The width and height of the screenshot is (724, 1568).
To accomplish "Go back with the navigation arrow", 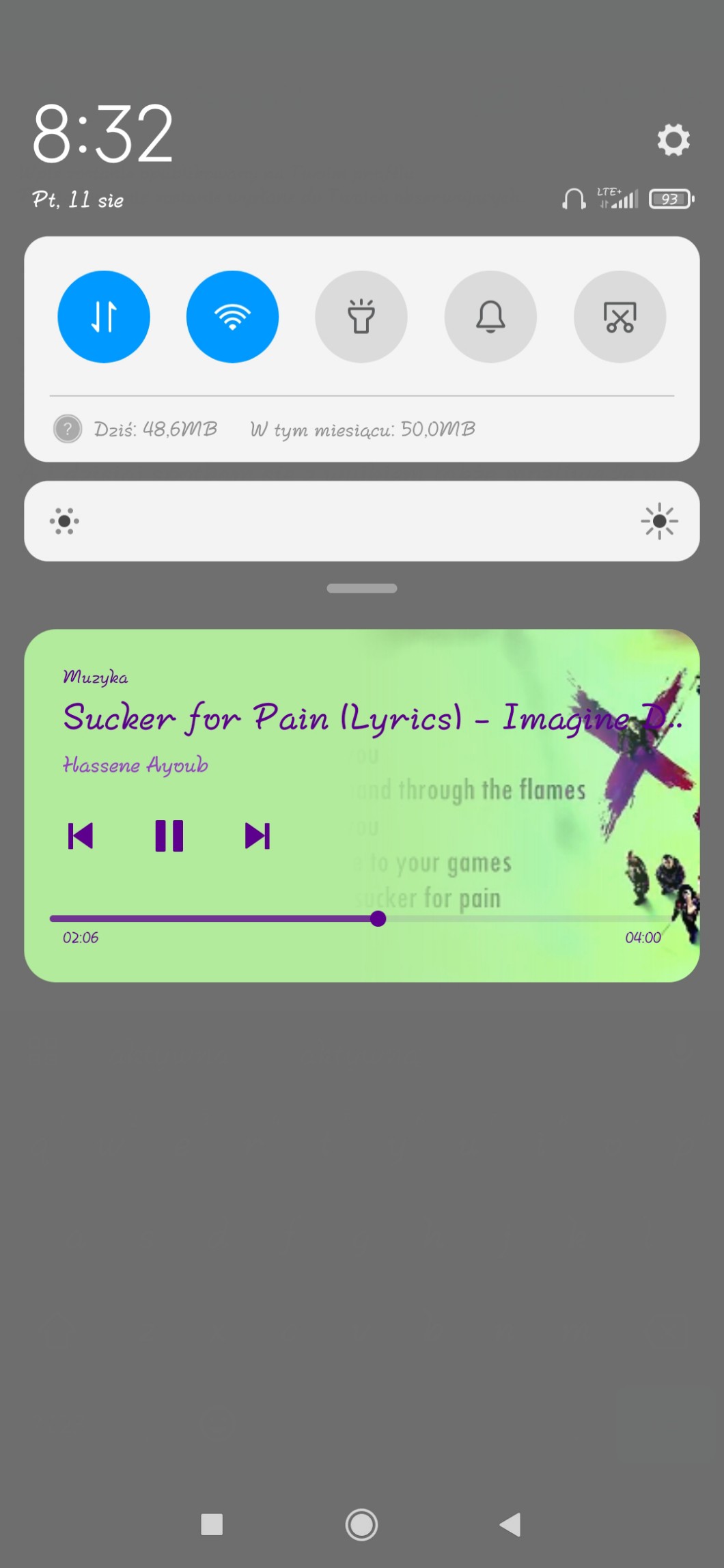I will [x=511, y=1524].
